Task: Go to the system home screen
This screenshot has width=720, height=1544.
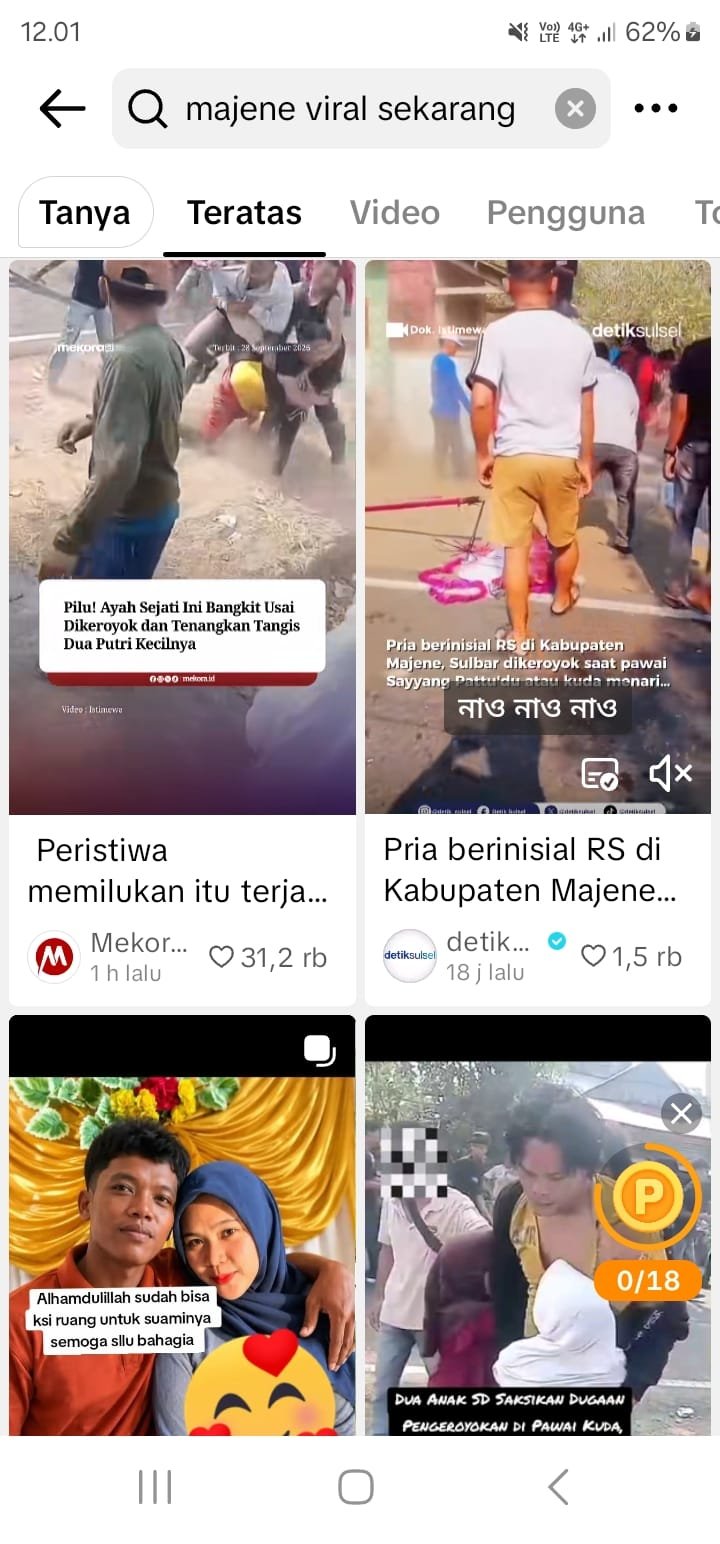Action: point(356,1487)
